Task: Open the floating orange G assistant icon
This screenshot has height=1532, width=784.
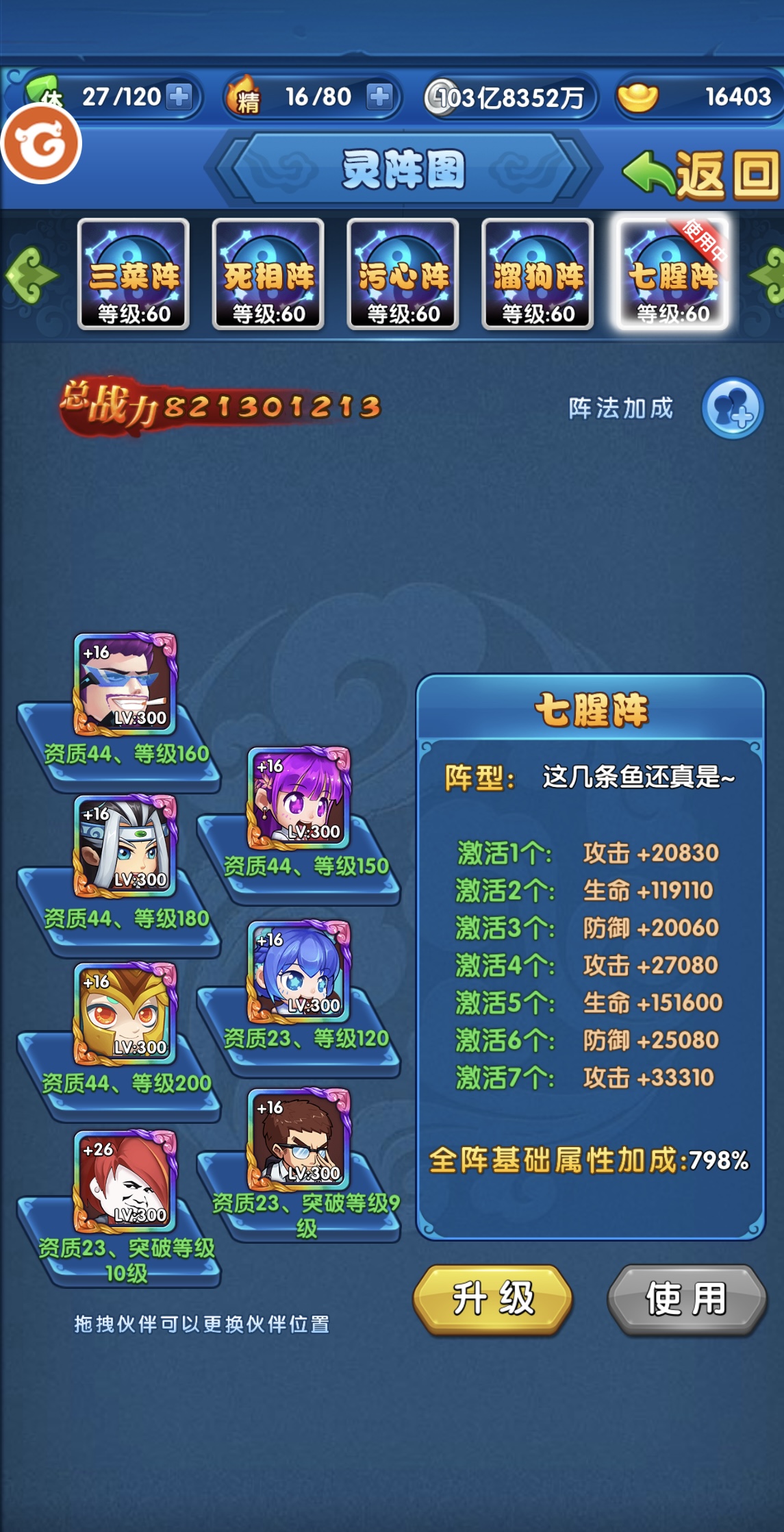Action: 41,144
